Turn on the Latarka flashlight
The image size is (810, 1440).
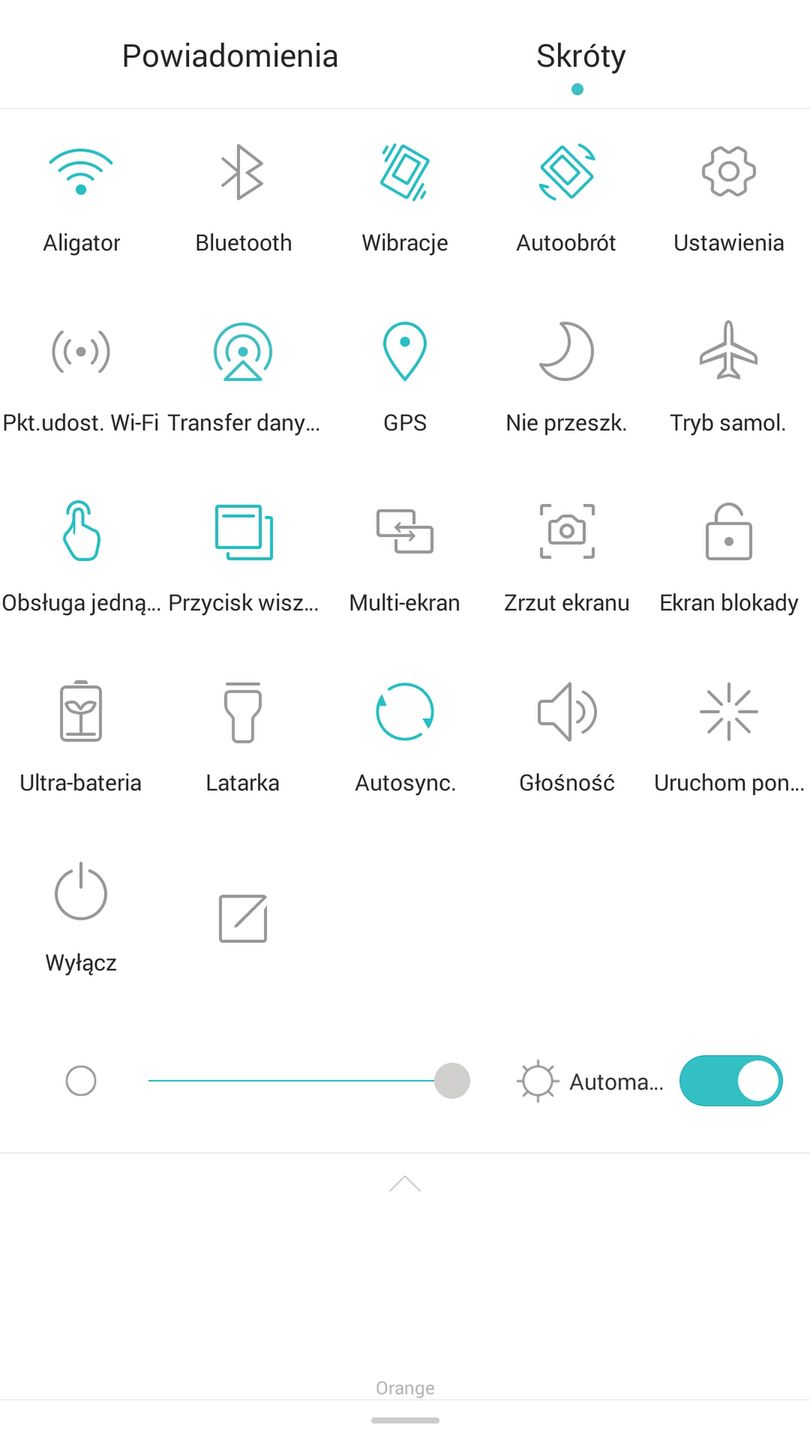click(243, 712)
